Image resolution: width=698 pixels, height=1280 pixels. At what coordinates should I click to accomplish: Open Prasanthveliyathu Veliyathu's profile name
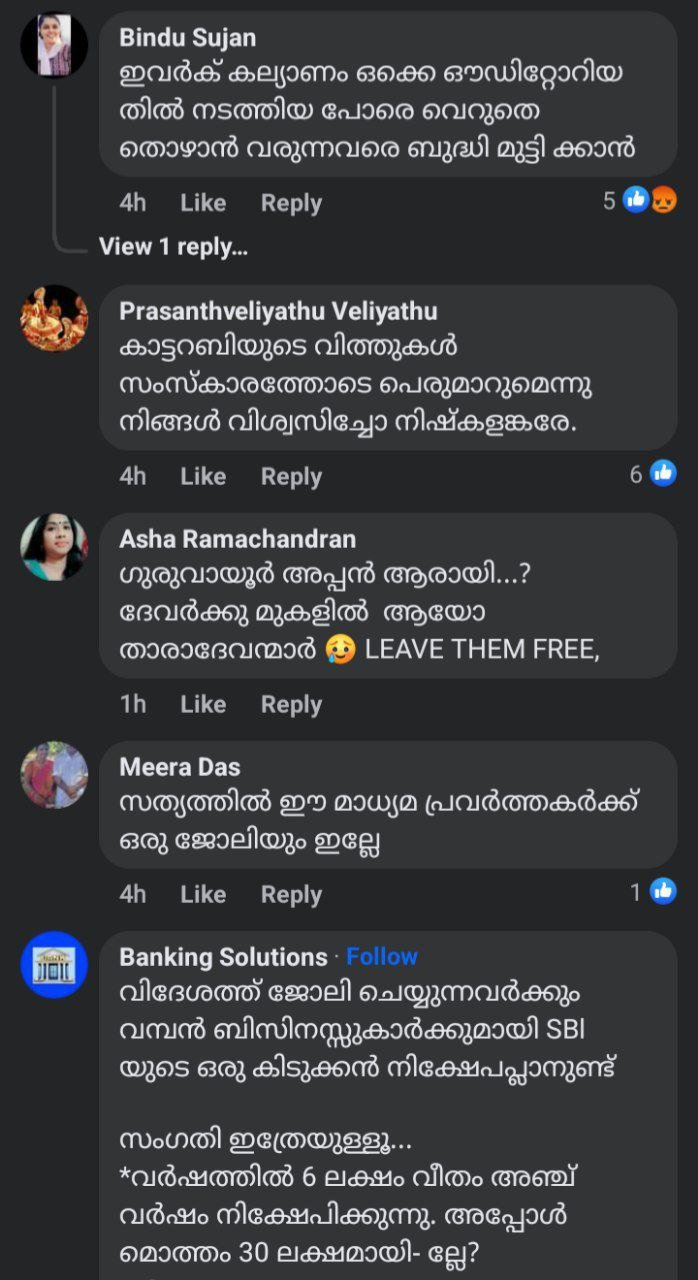click(x=278, y=311)
